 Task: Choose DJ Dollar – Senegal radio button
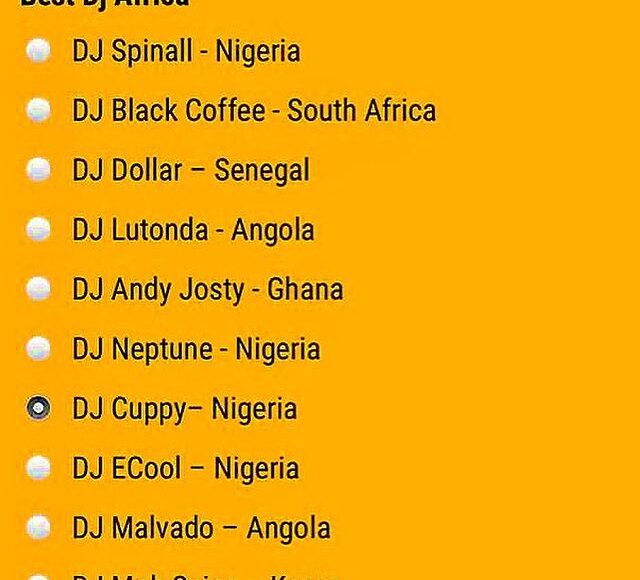[38, 170]
